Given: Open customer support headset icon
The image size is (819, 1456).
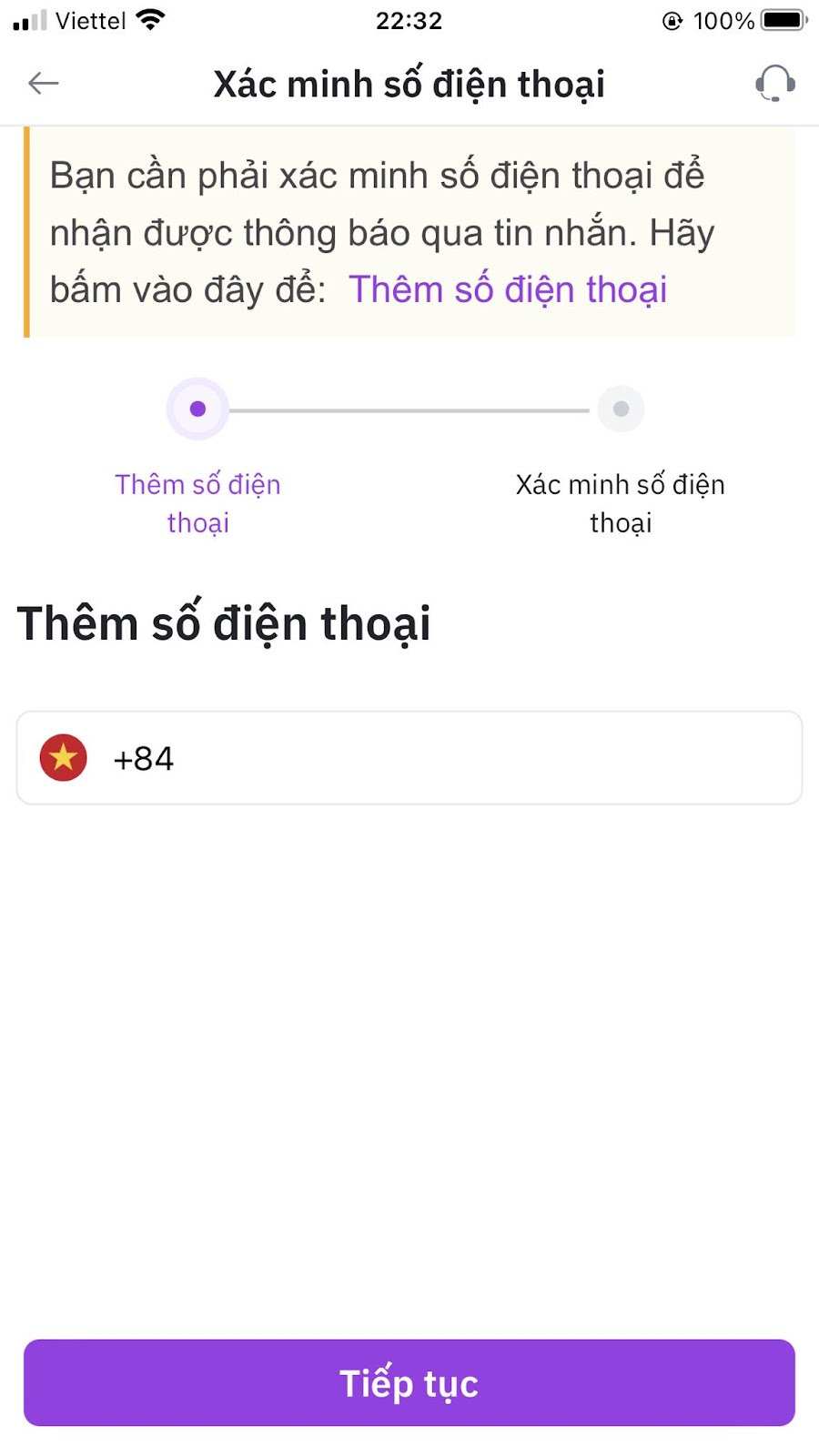Looking at the screenshot, I should 775,83.
